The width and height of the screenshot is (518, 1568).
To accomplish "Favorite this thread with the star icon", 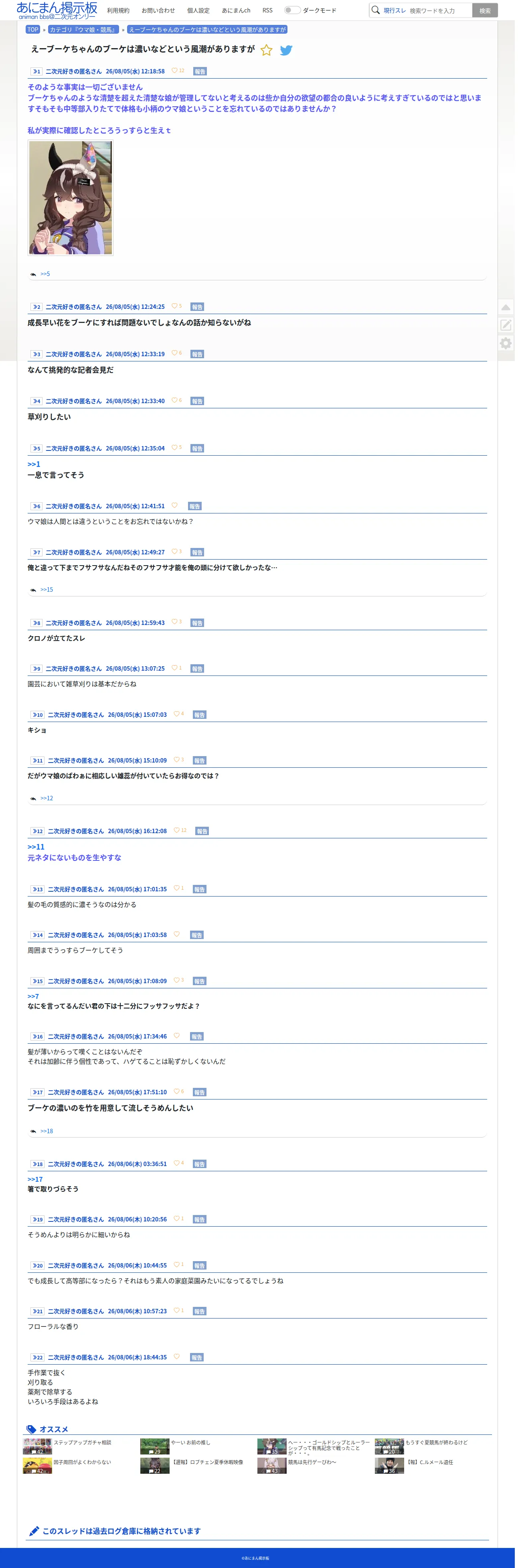I will 267,50.
